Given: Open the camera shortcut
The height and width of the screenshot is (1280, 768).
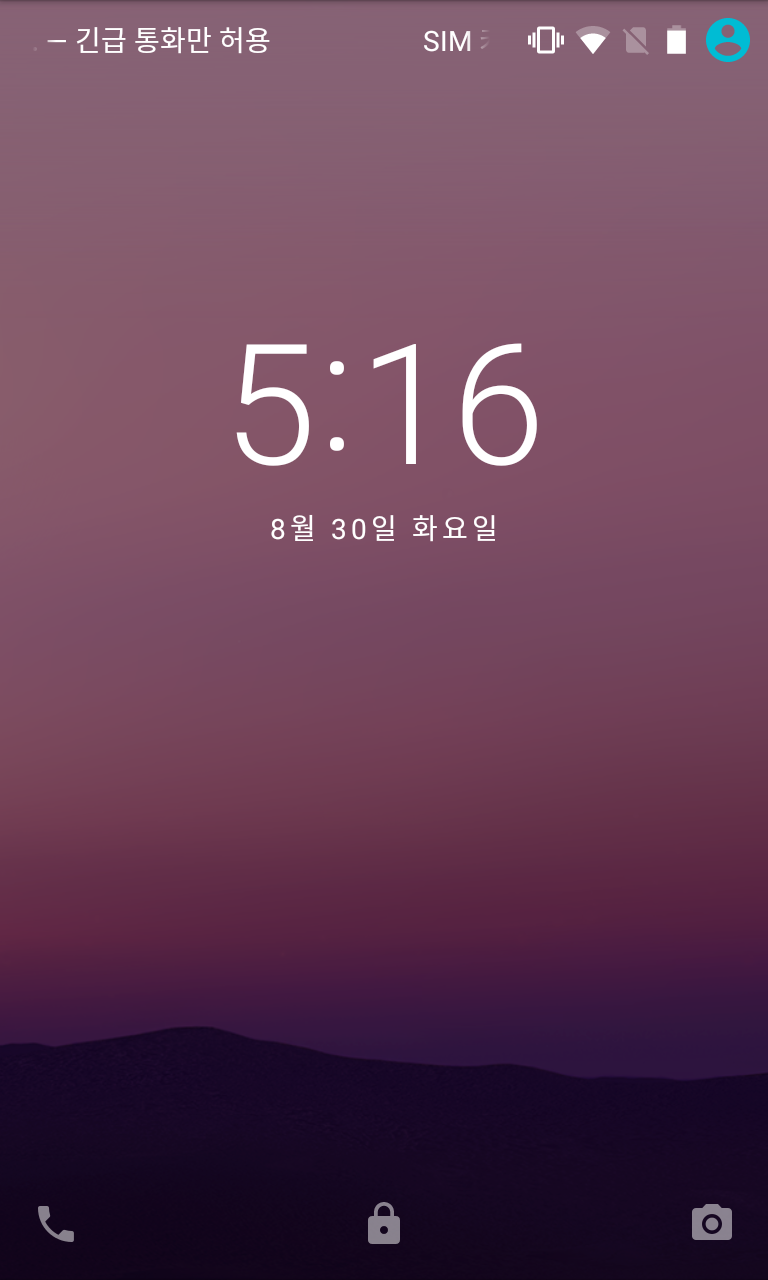Looking at the screenshot, I should pos(712,1223).
